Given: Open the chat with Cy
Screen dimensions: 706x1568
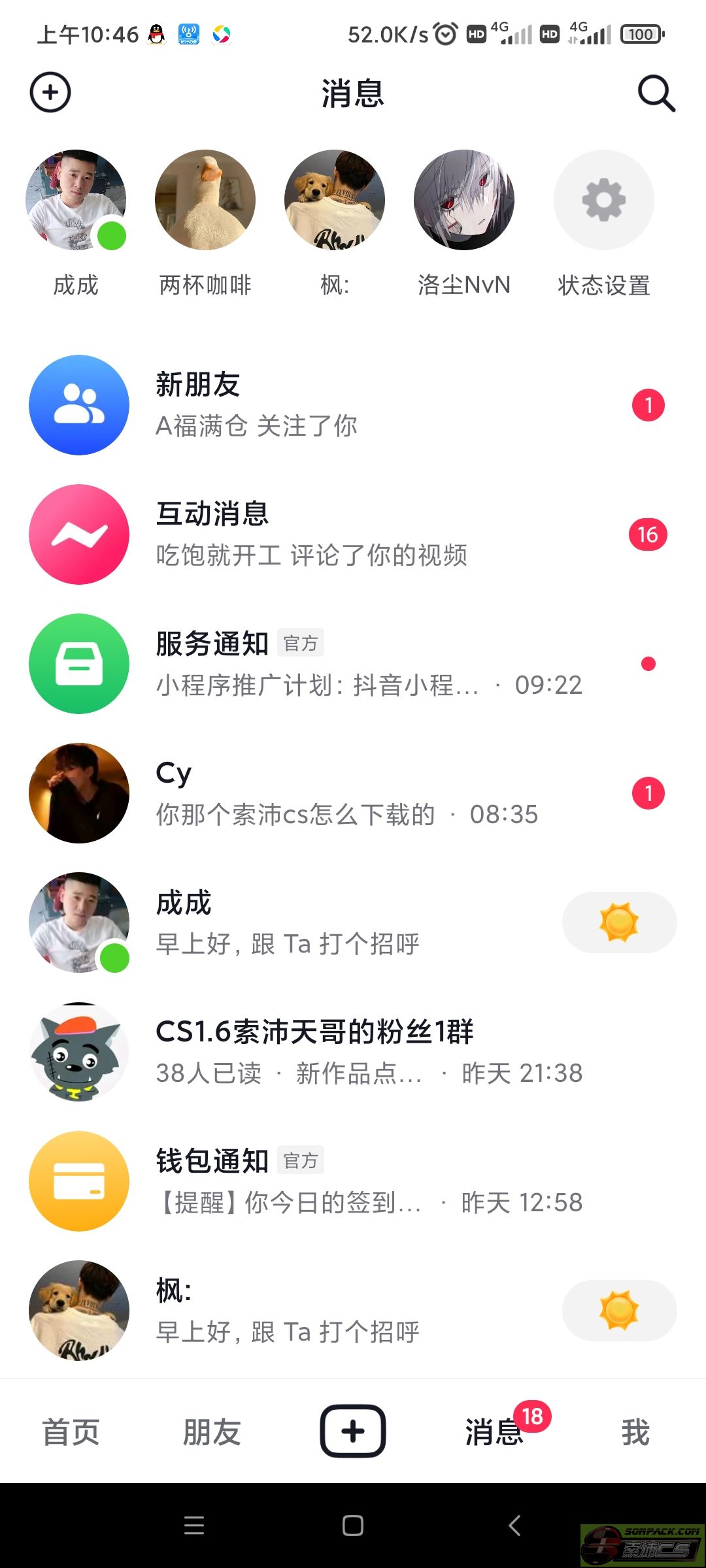Looking at the screenshot, I should click(353, 793).
